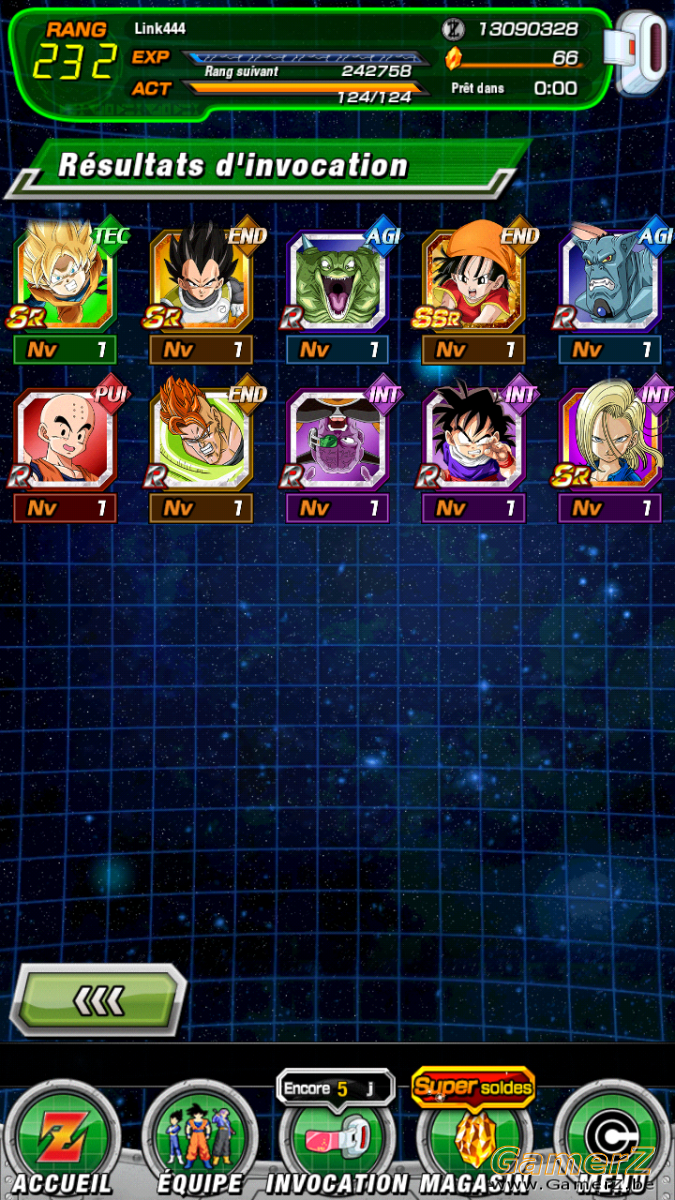Open the Magasin shop tab
Image resolution: width=675 pixels, height=1200 pixels.
coord(474,1135)
